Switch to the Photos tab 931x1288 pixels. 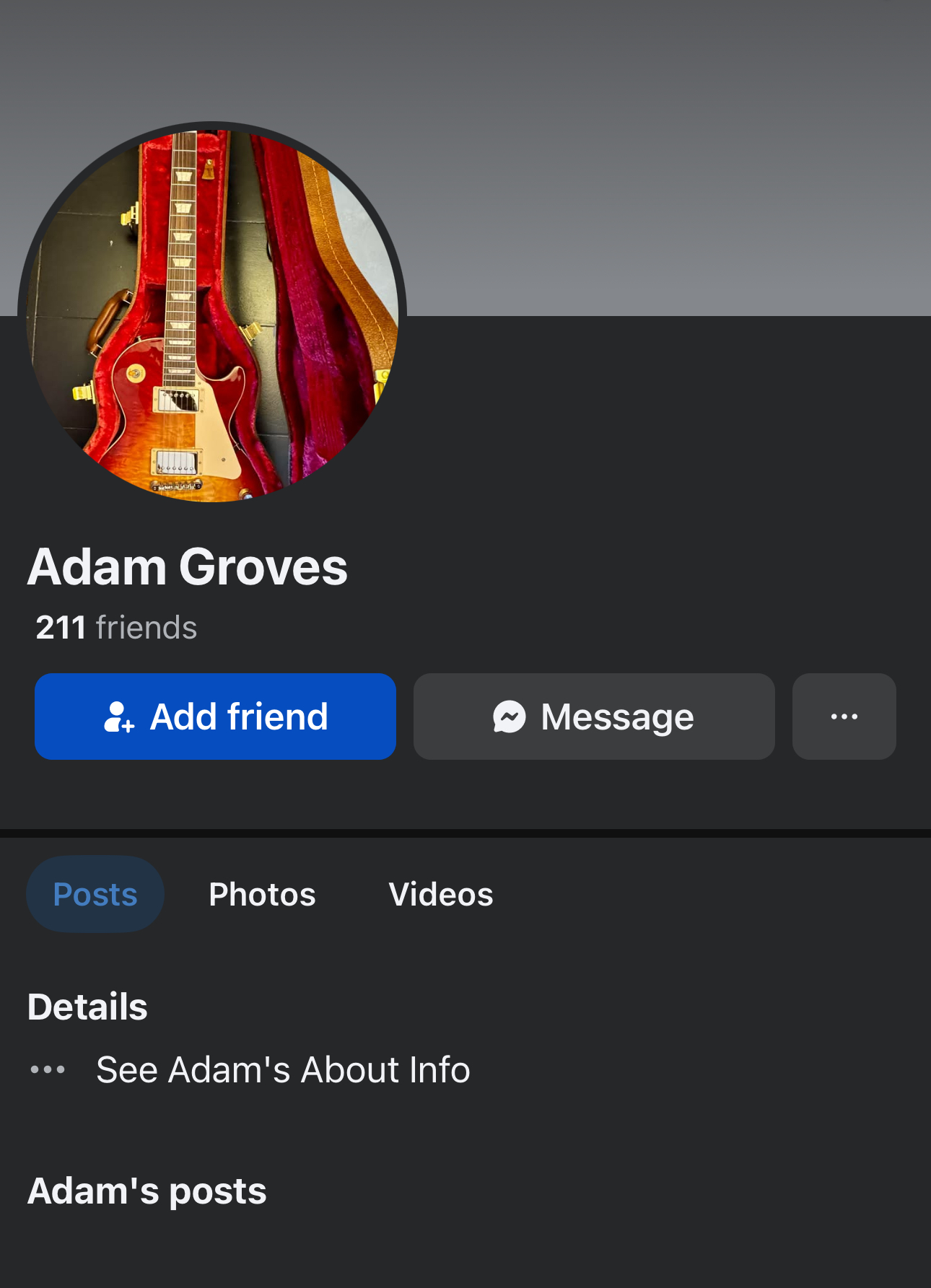[x=261, y=893]
